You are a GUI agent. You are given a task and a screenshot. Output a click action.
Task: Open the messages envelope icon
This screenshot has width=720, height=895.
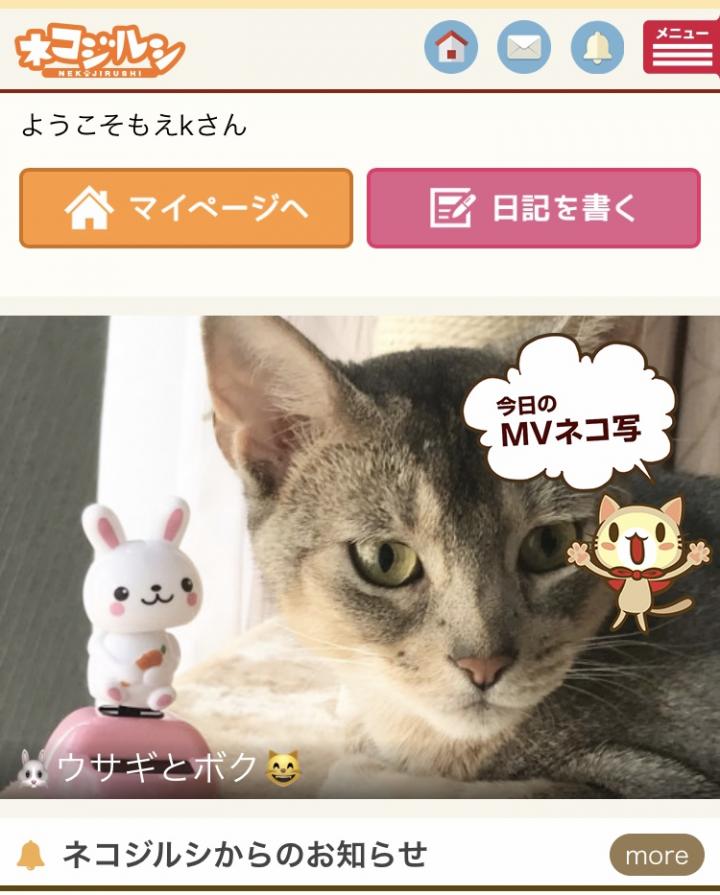(524, 47)
